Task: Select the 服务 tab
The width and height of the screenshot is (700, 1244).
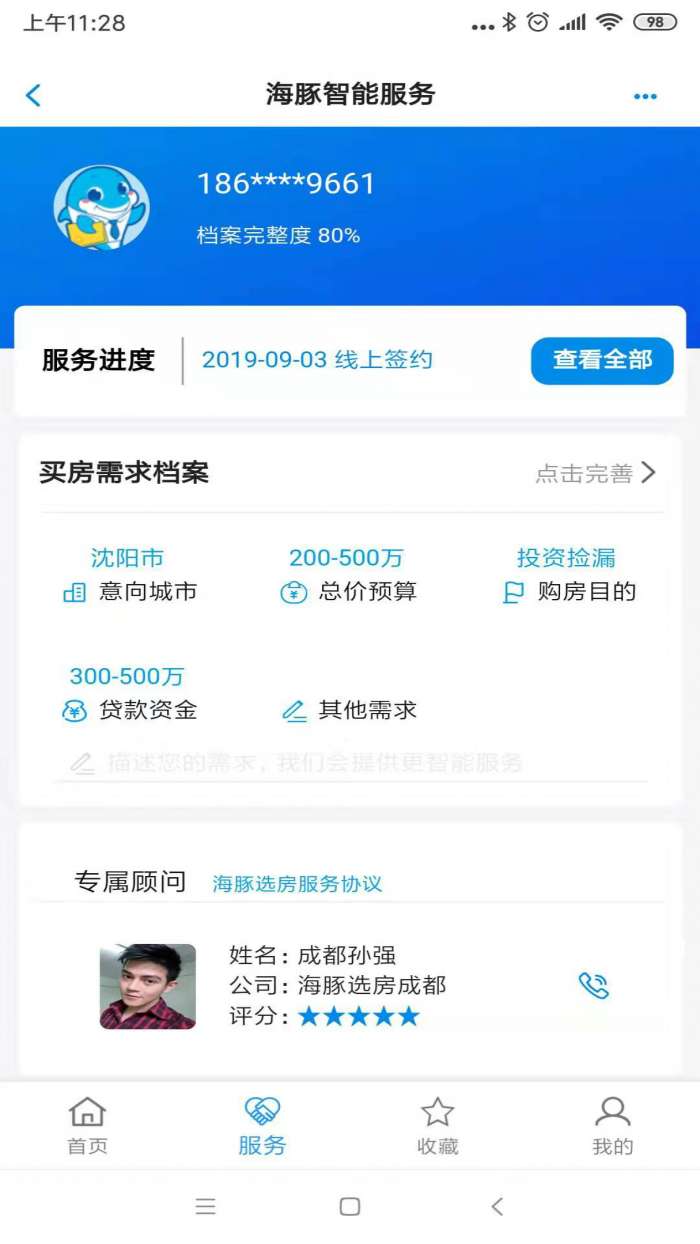Action: pyautogui.click(x=262, y=1125)
